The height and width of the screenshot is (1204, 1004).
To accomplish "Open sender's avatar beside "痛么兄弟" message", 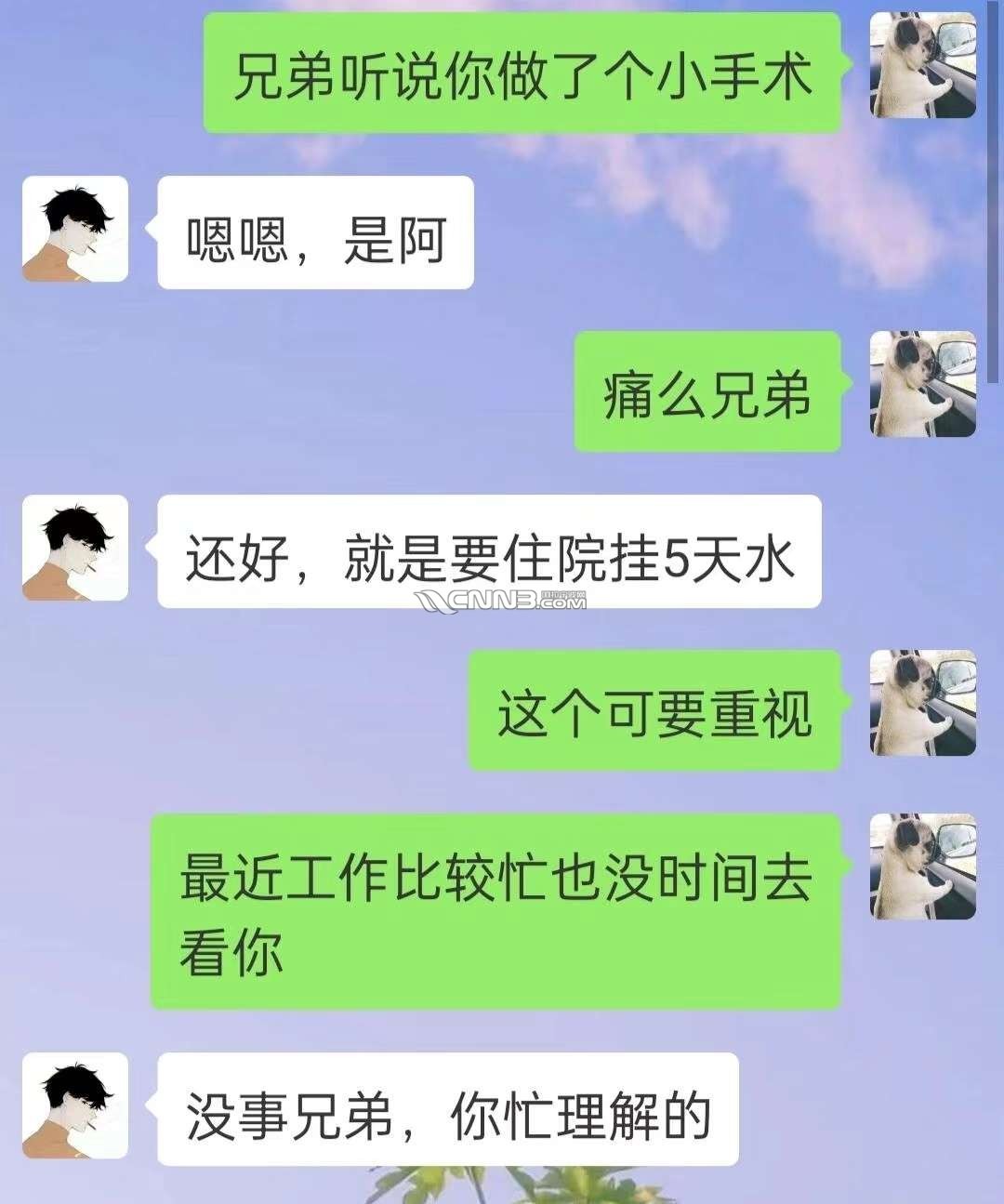I will (x=922, y=384).
